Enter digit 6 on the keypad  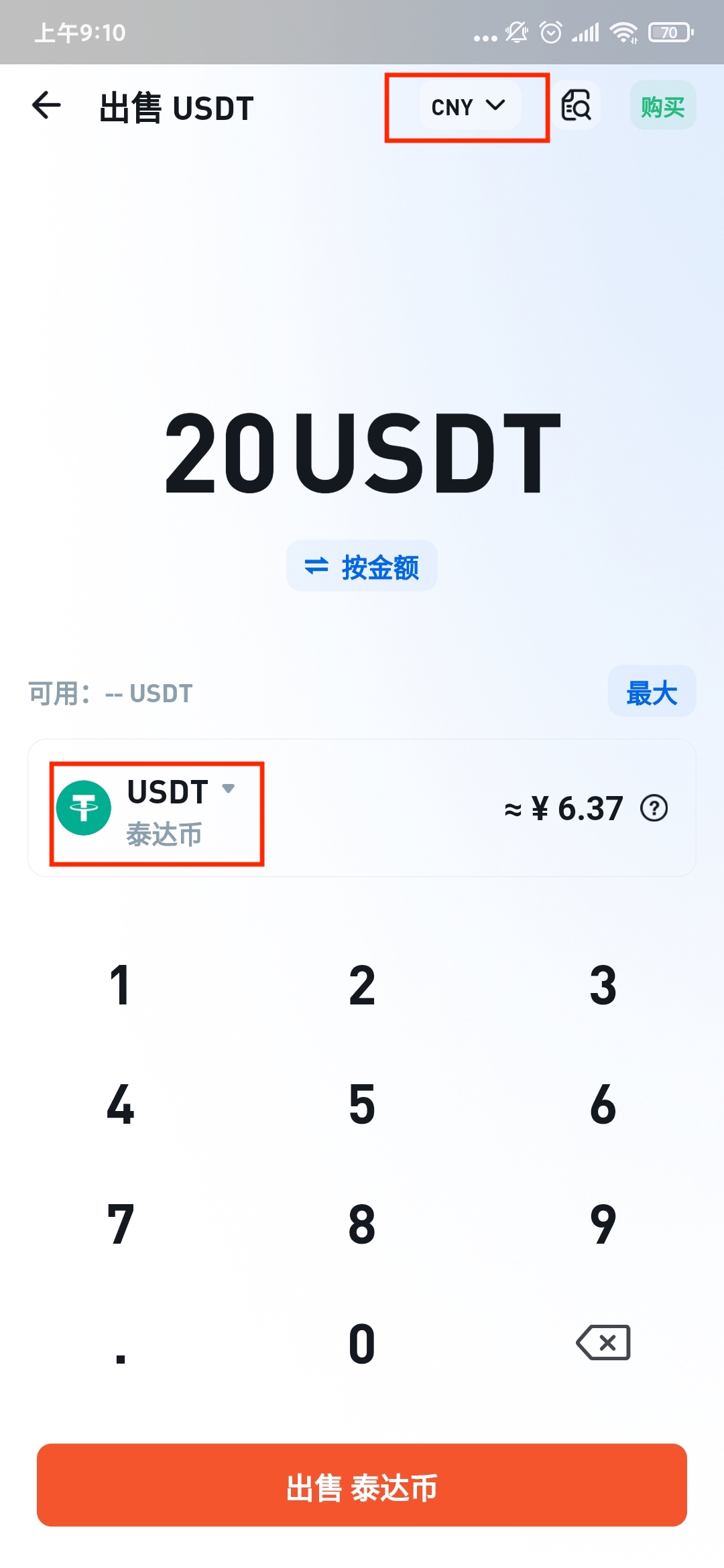[603, 1105]
